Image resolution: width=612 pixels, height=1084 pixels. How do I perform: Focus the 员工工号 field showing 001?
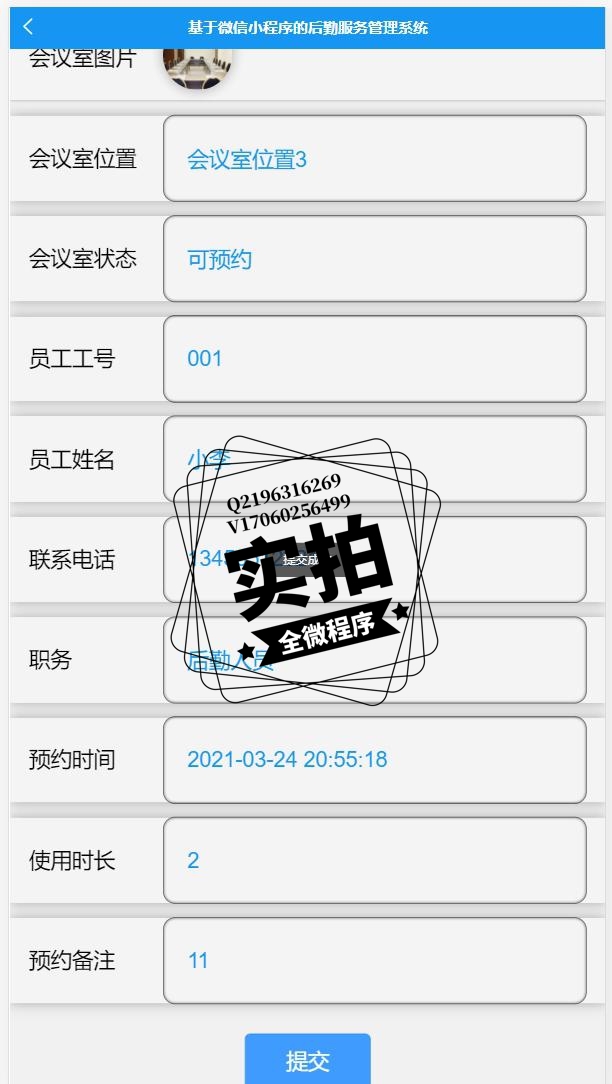[x=374, y=359]
